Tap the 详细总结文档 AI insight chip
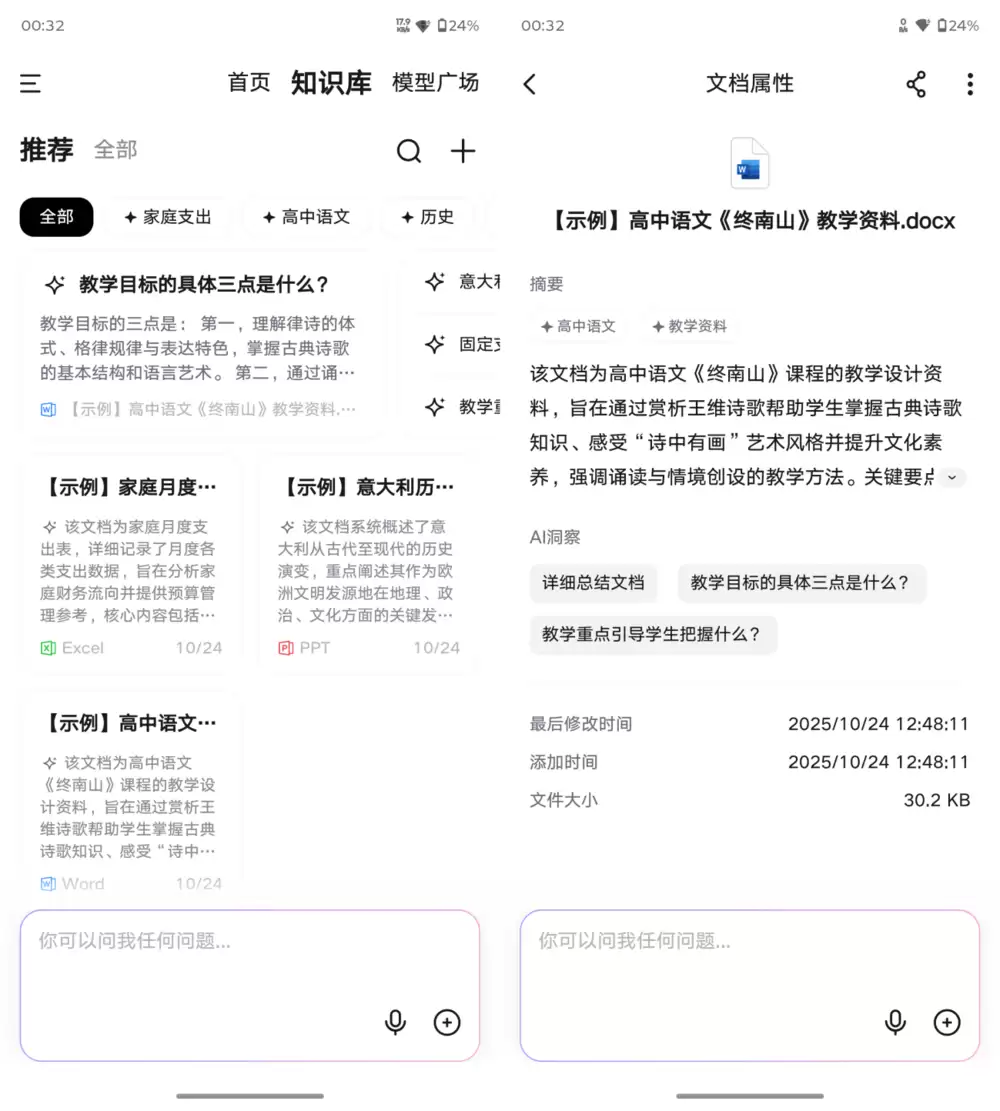 coord(594,583)
